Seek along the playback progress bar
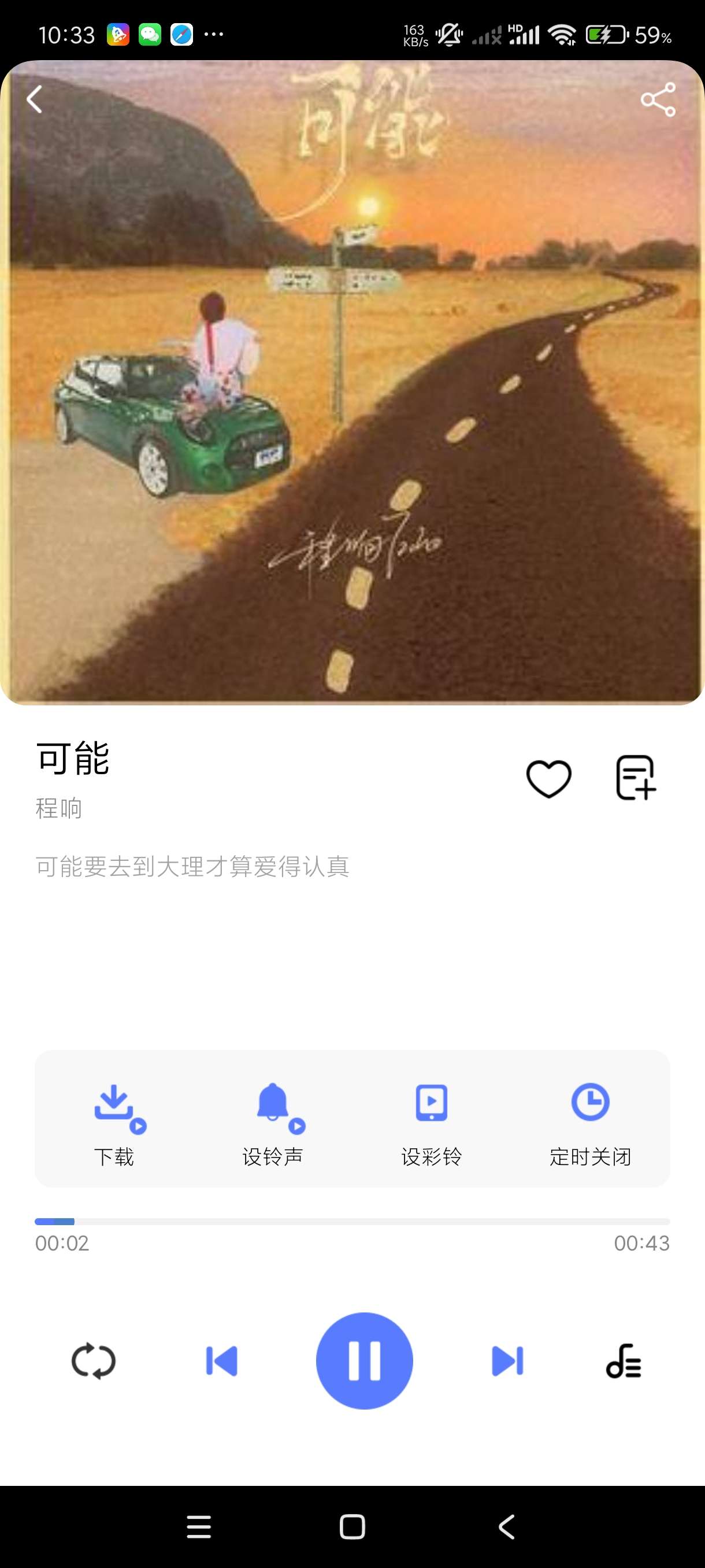Viewport: 705px width, 1568px height. (x=352, y=1221)
